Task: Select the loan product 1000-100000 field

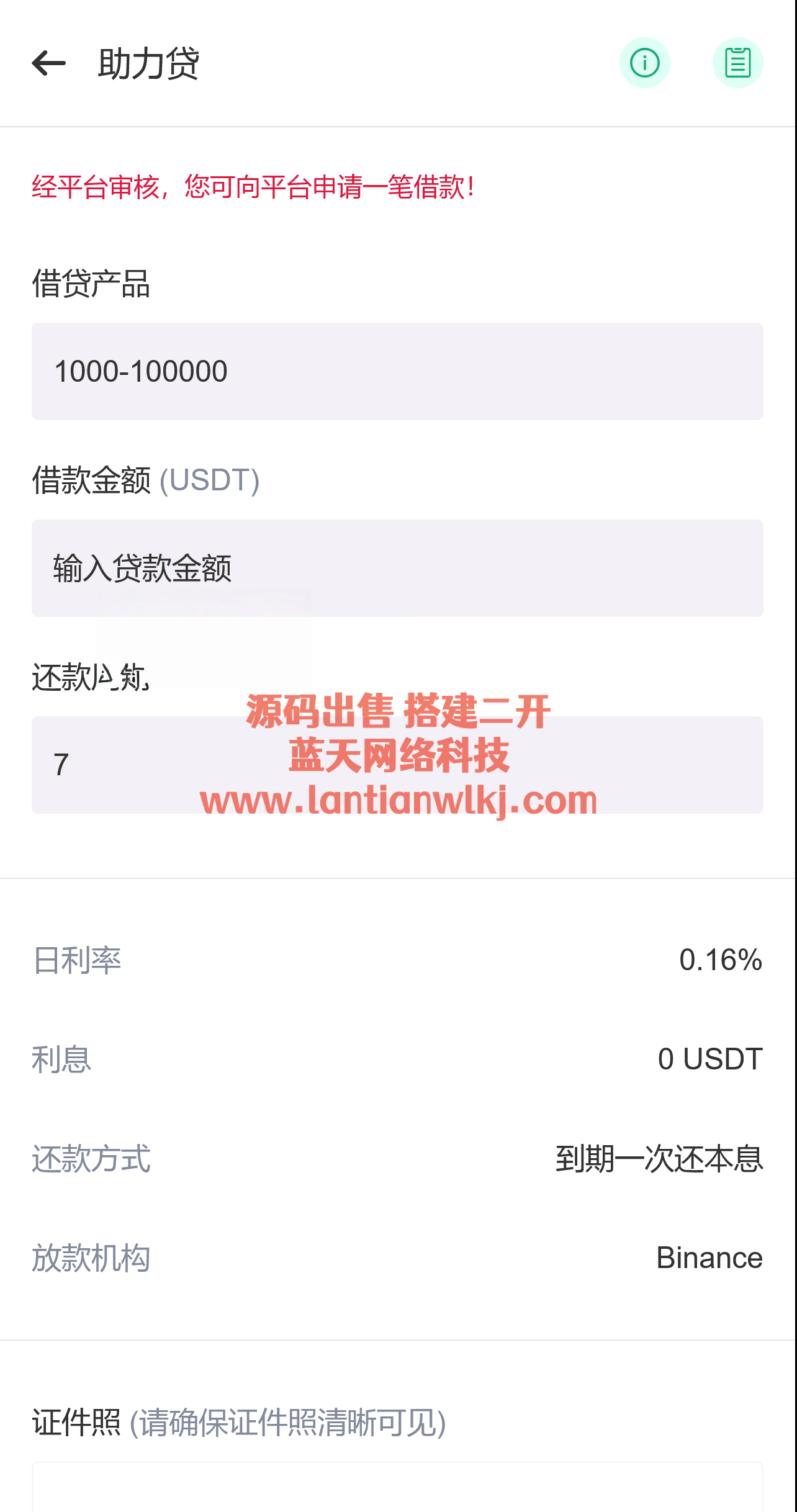Action: (x=397, y=371)
